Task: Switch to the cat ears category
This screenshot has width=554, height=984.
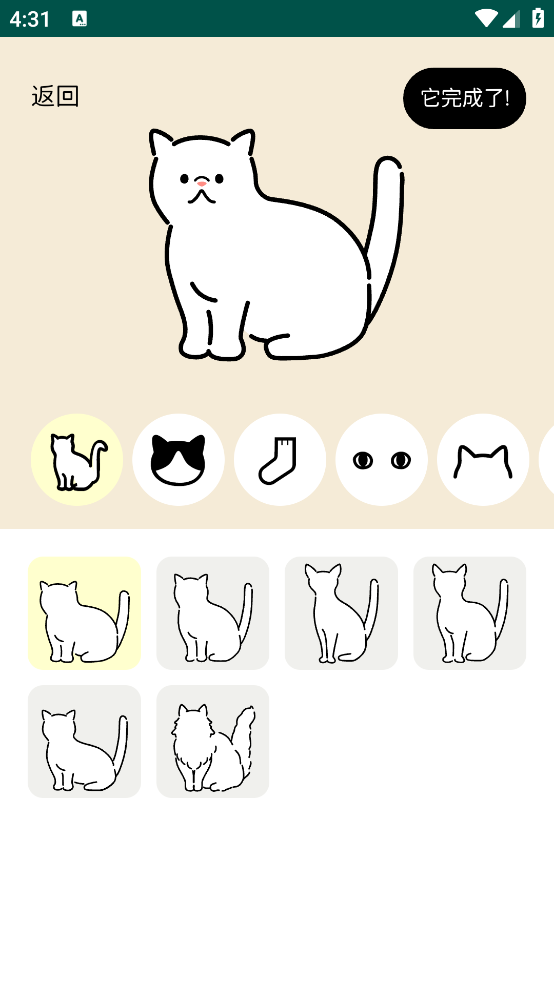Action: pyautogui.click(x=483, y=460)
